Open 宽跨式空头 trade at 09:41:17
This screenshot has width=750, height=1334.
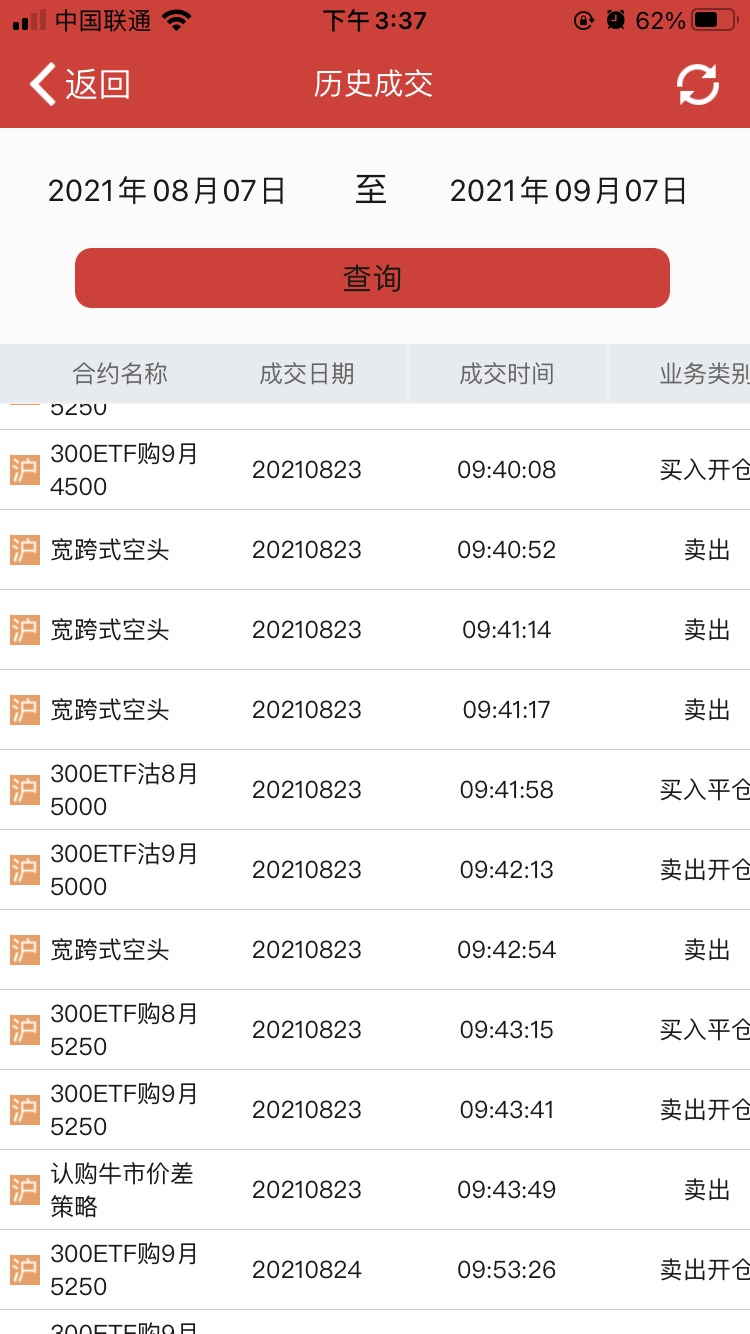[375, 710]
